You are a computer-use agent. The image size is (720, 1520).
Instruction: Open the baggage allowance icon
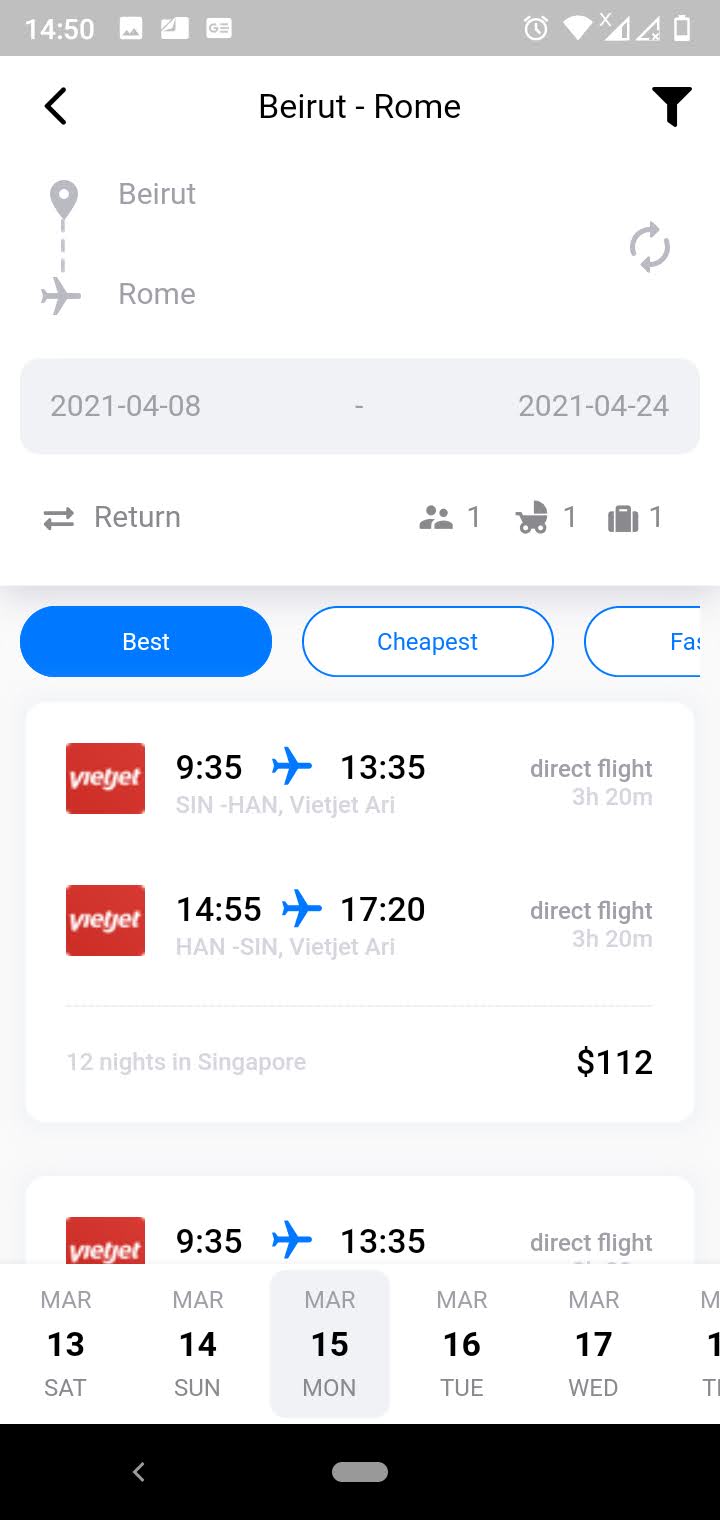coord(622,517)
